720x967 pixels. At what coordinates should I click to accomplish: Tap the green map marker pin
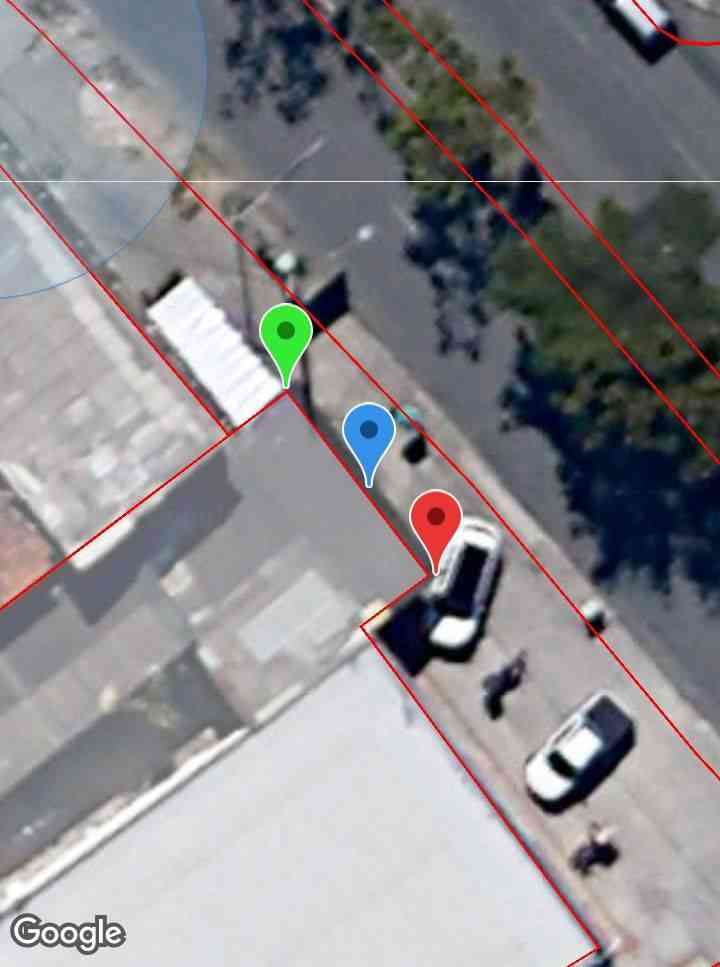point(286,334)
